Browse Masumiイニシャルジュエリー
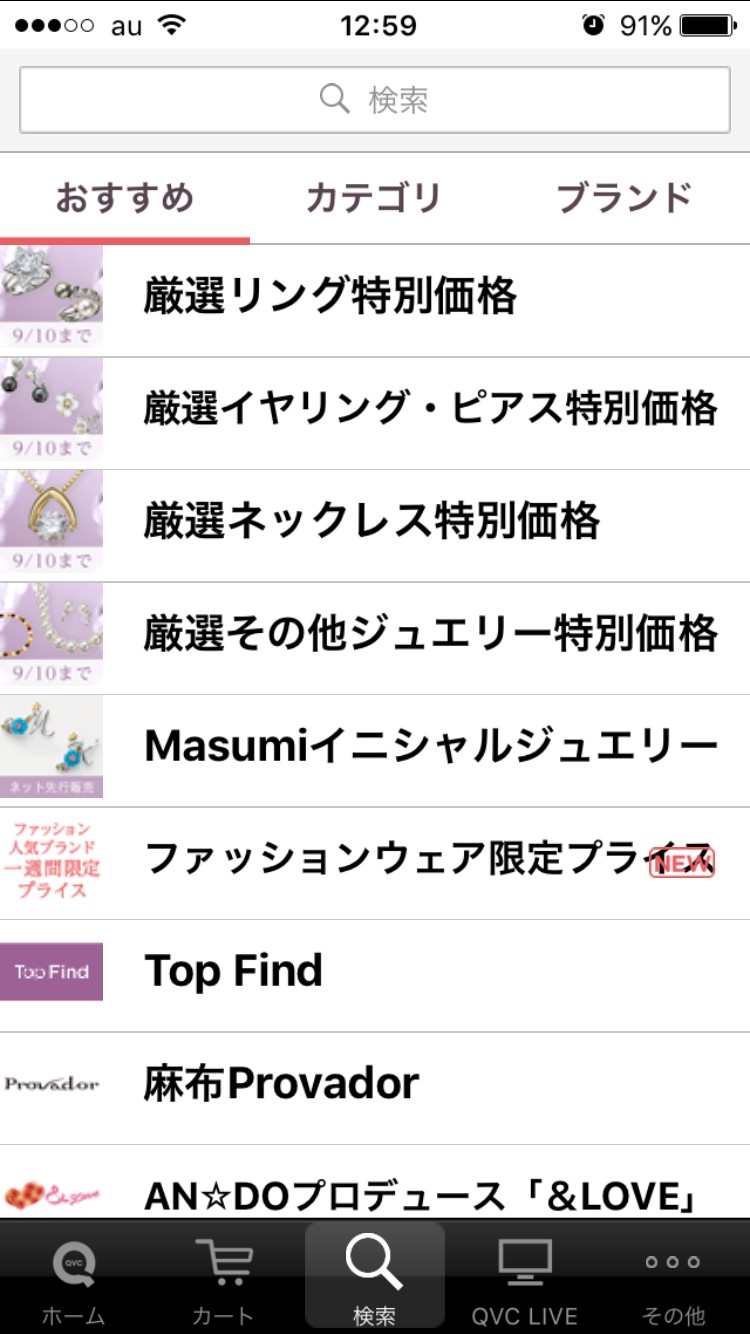 [x=375, y=747]
